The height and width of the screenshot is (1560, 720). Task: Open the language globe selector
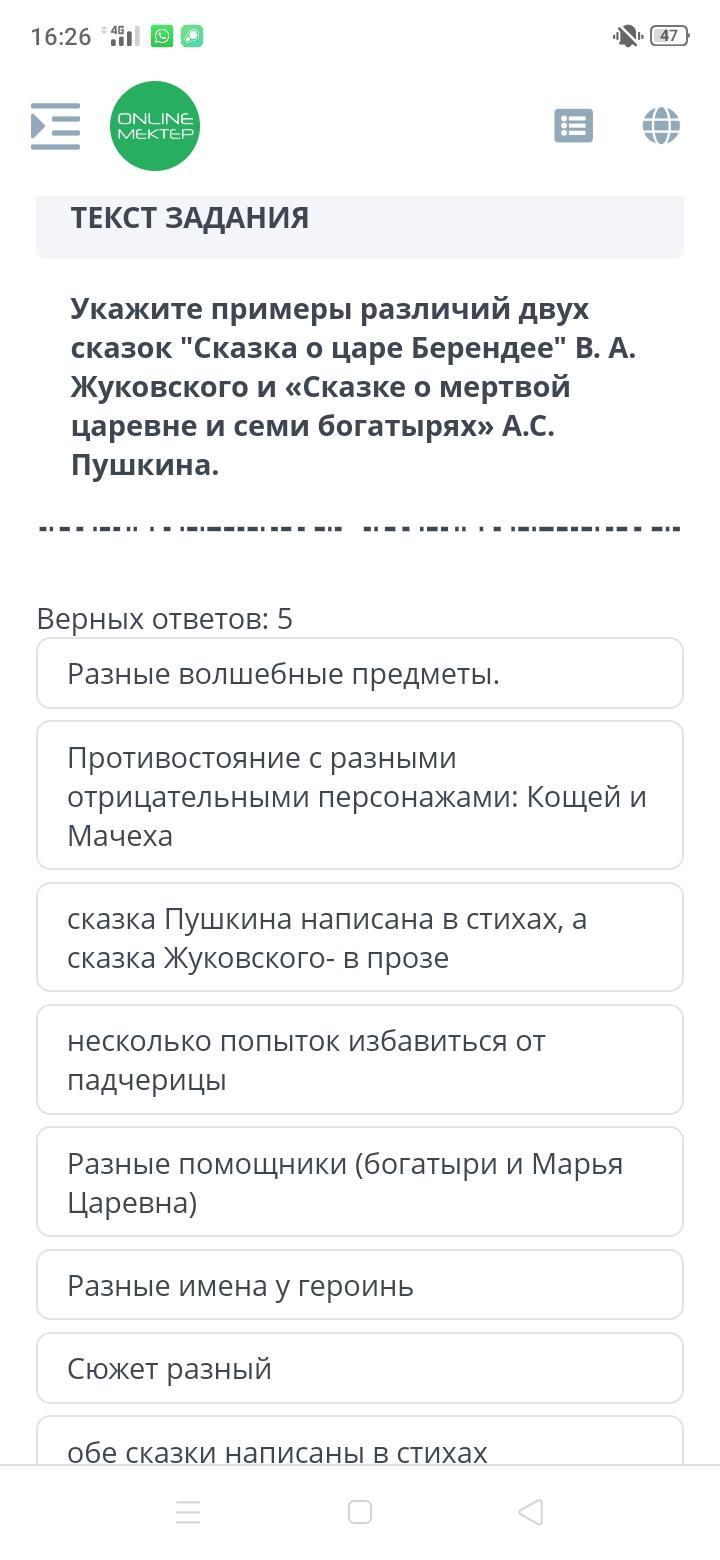tap(661, 126)
